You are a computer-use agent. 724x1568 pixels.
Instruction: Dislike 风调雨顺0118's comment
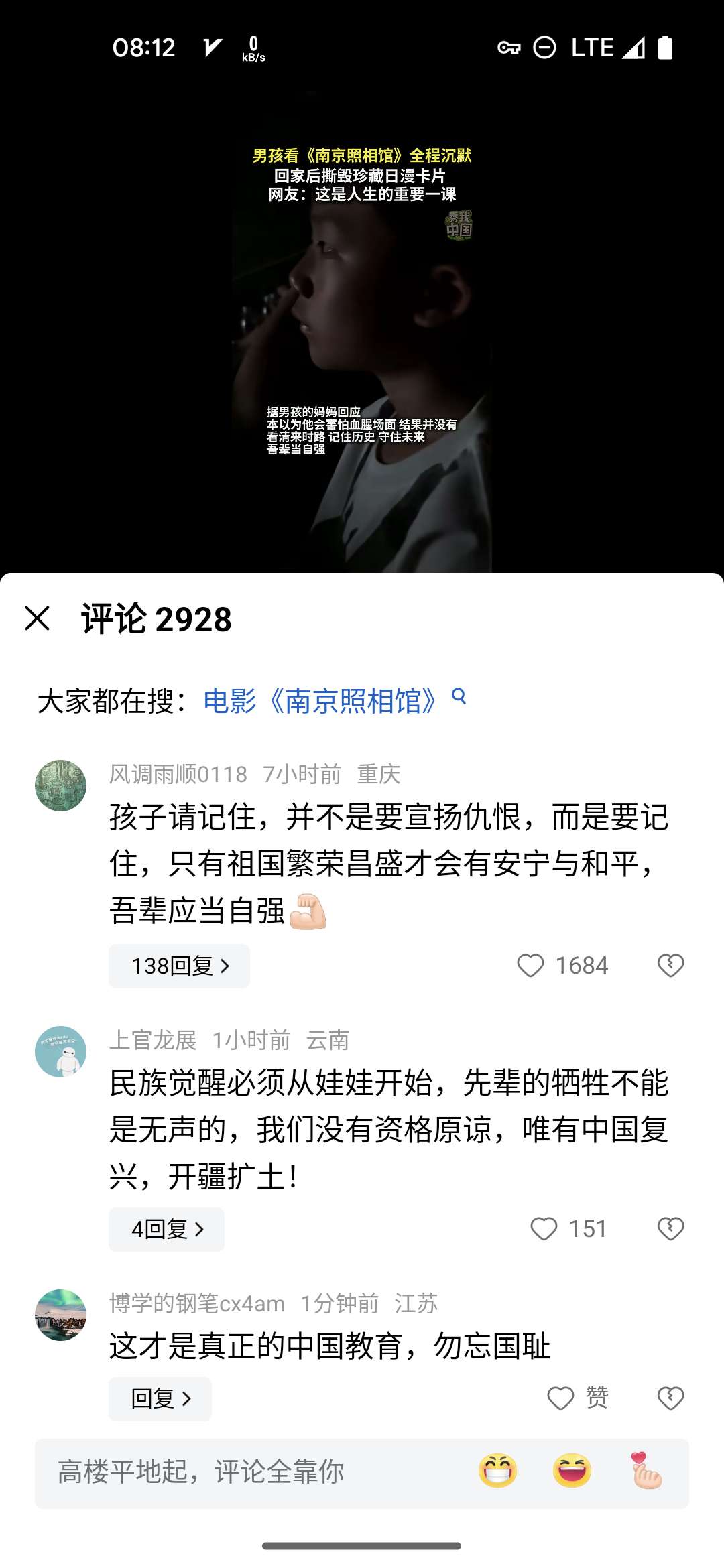coord(670,966)
